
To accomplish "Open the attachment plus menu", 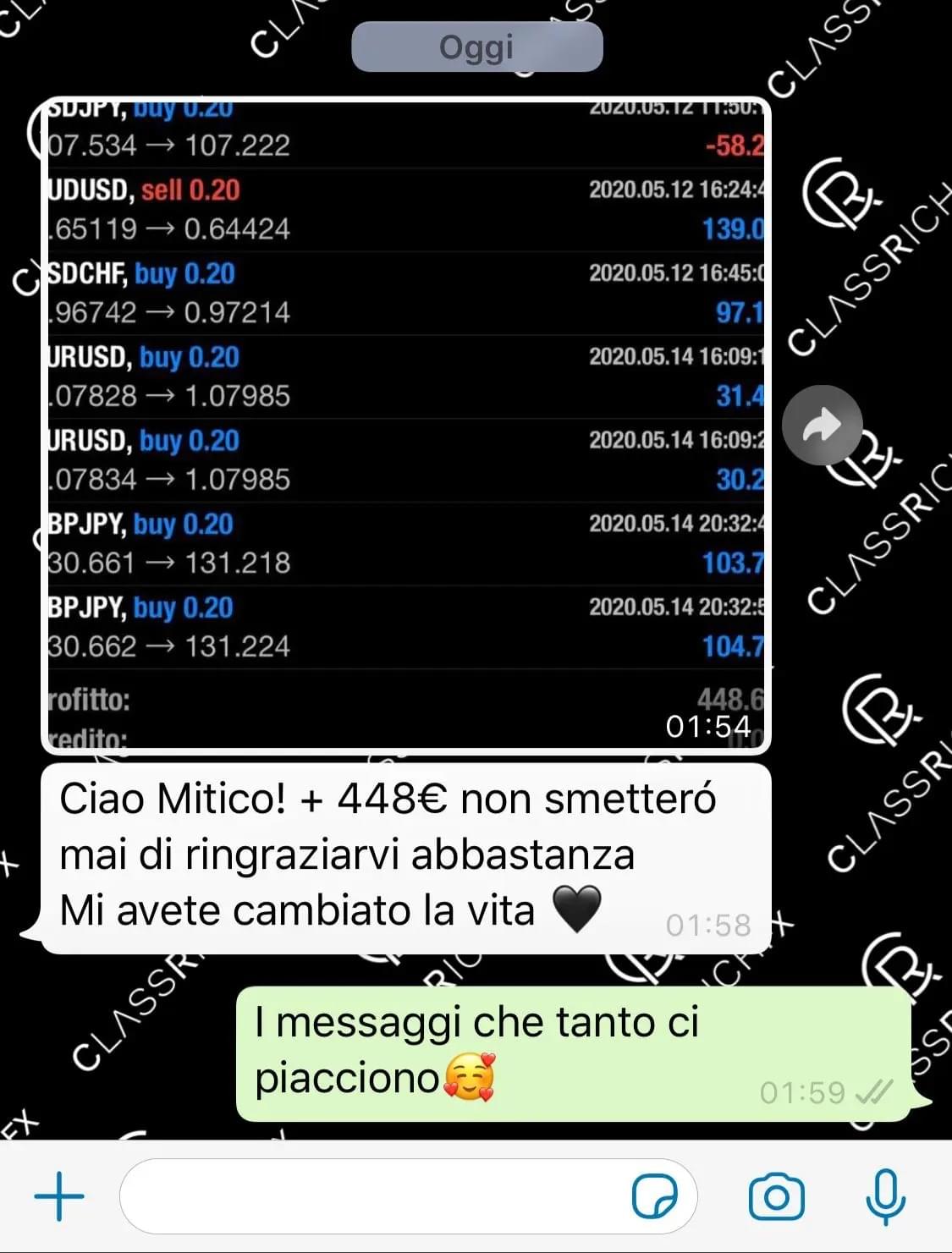I will pos(59,1196).
